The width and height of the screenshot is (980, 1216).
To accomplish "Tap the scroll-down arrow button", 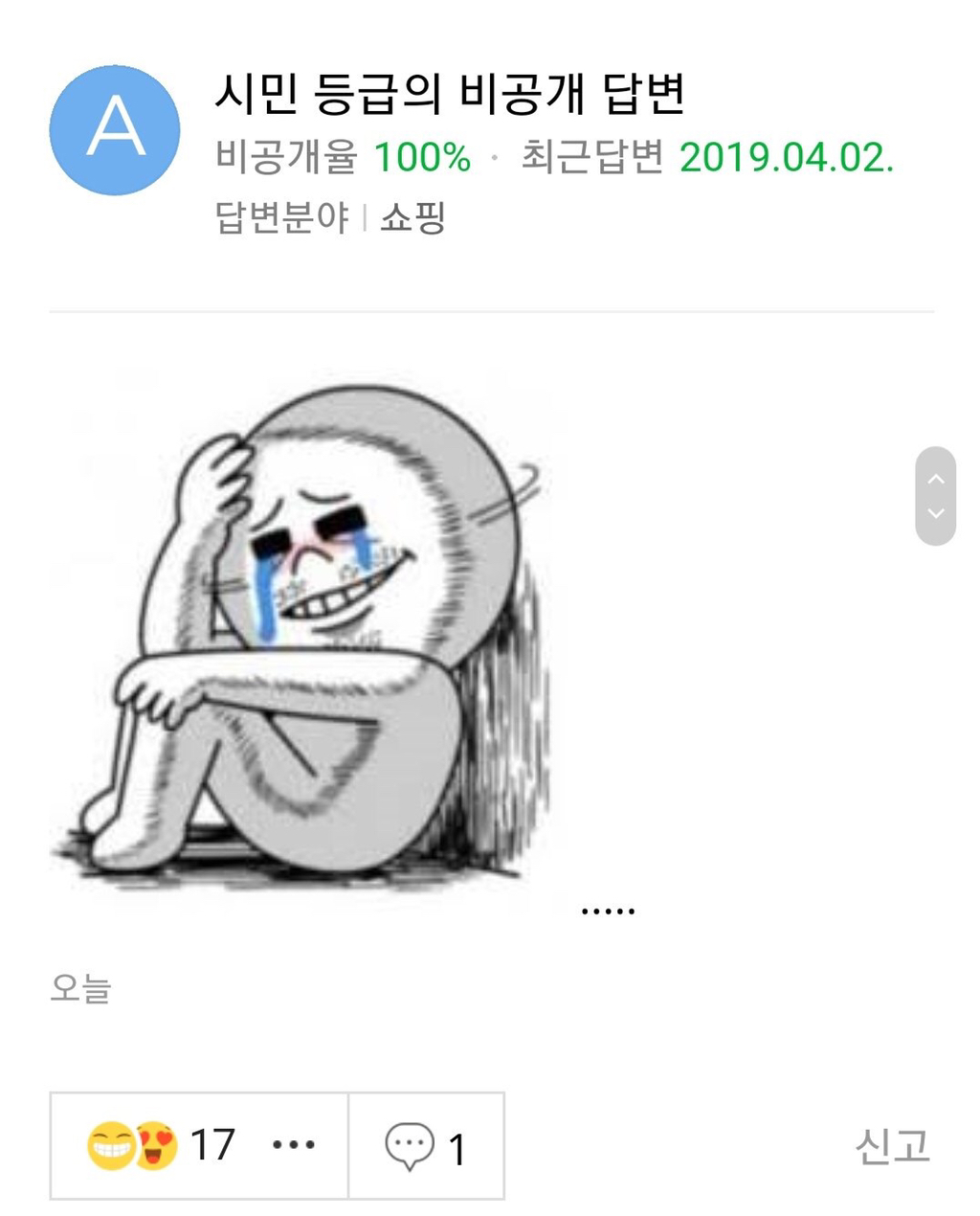I will point(936,514).
